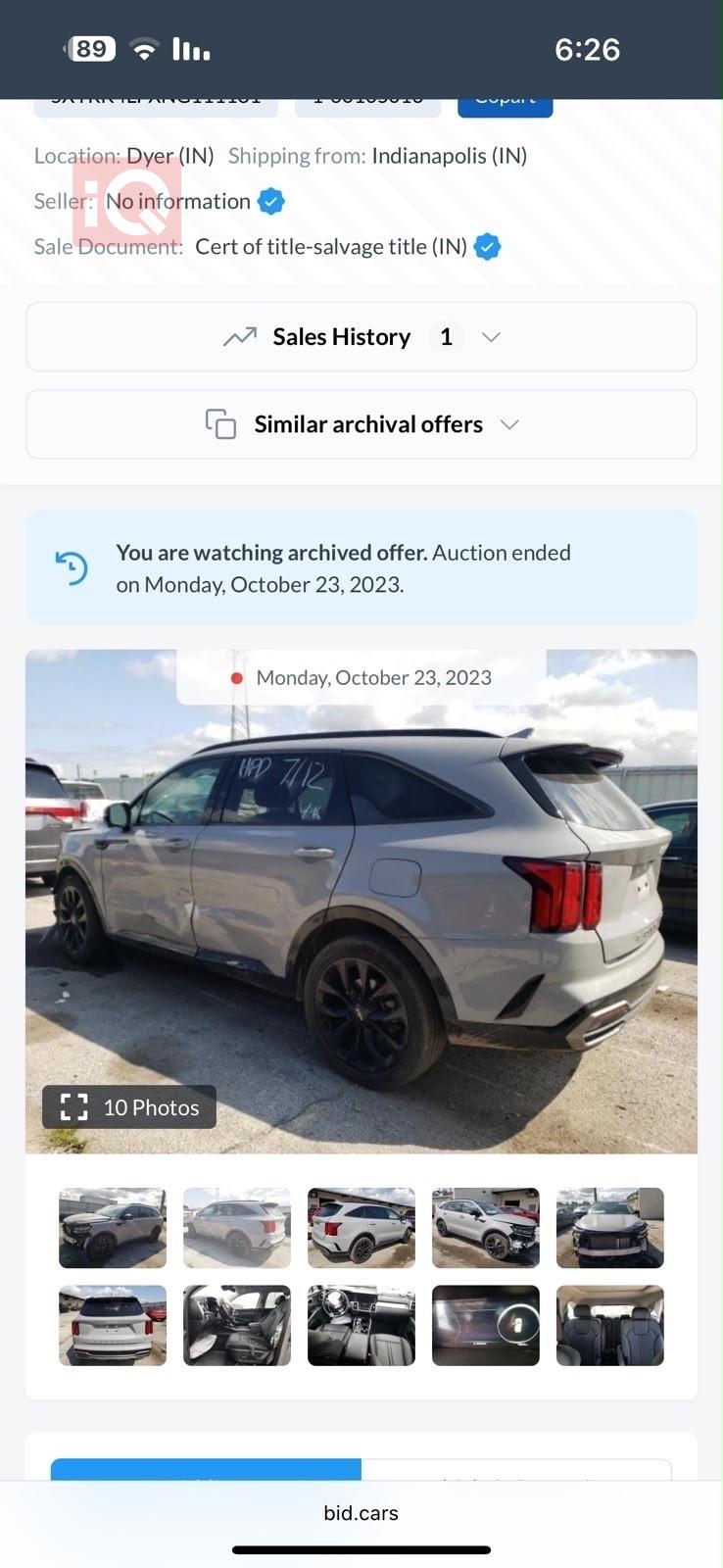This screenshot has width=723, height=1568.
Task: Expand Similar archival offers
Action: coord(361,424)
